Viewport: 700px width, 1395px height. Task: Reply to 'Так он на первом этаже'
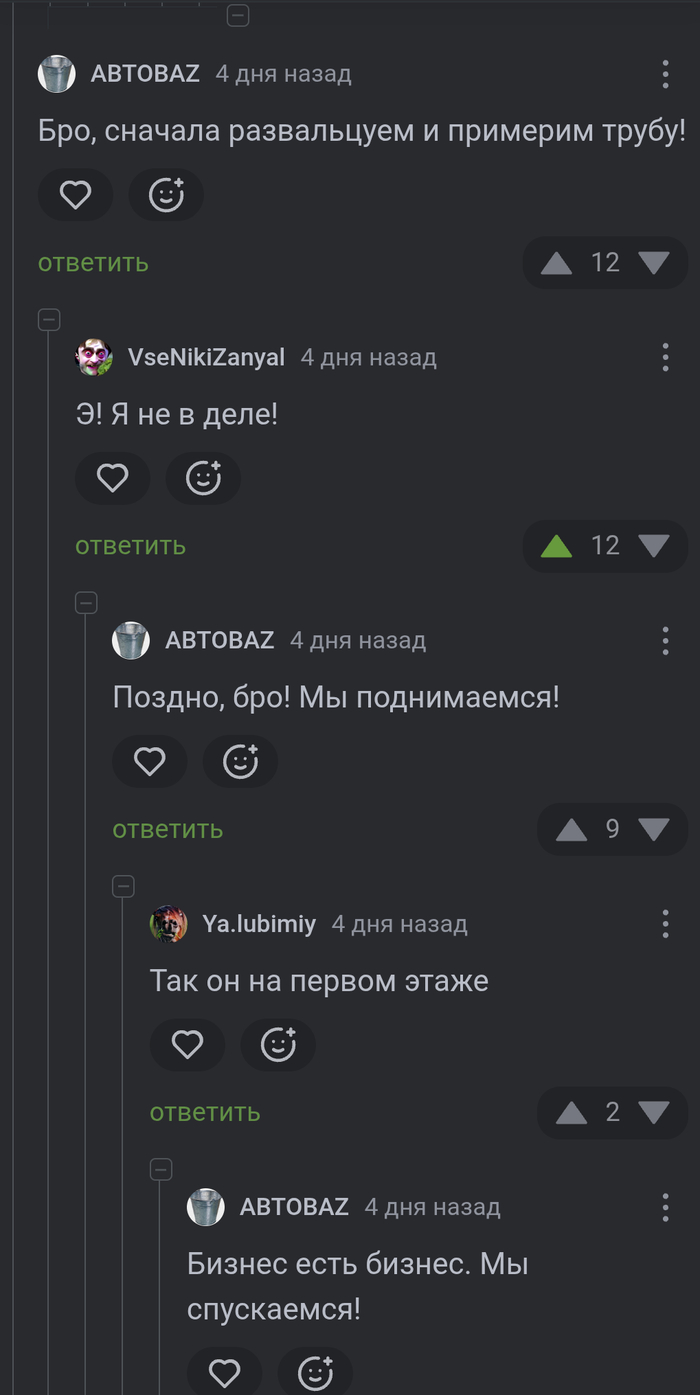[x=204, y=1112]
